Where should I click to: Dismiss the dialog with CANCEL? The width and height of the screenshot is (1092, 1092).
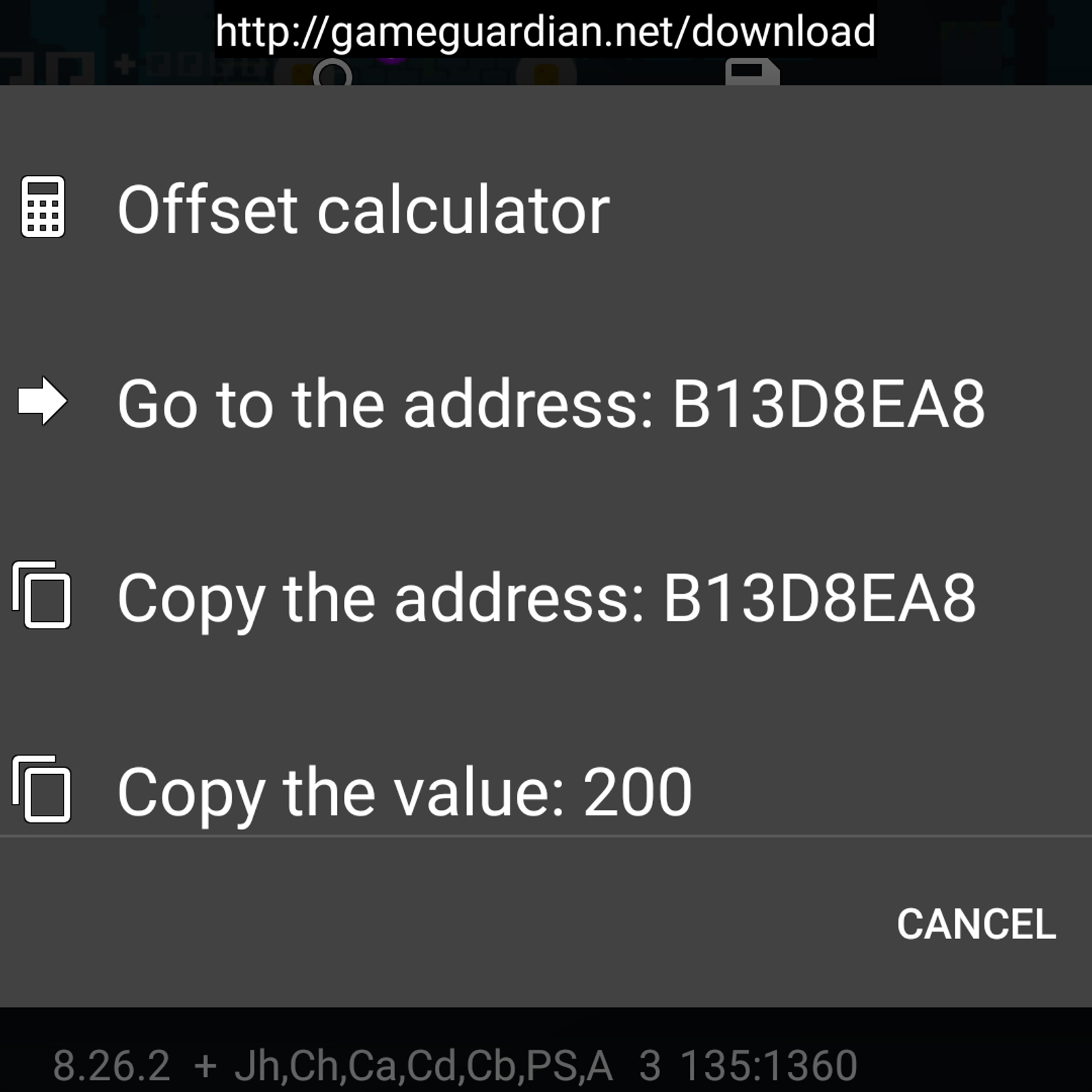[x=975, y=924]
